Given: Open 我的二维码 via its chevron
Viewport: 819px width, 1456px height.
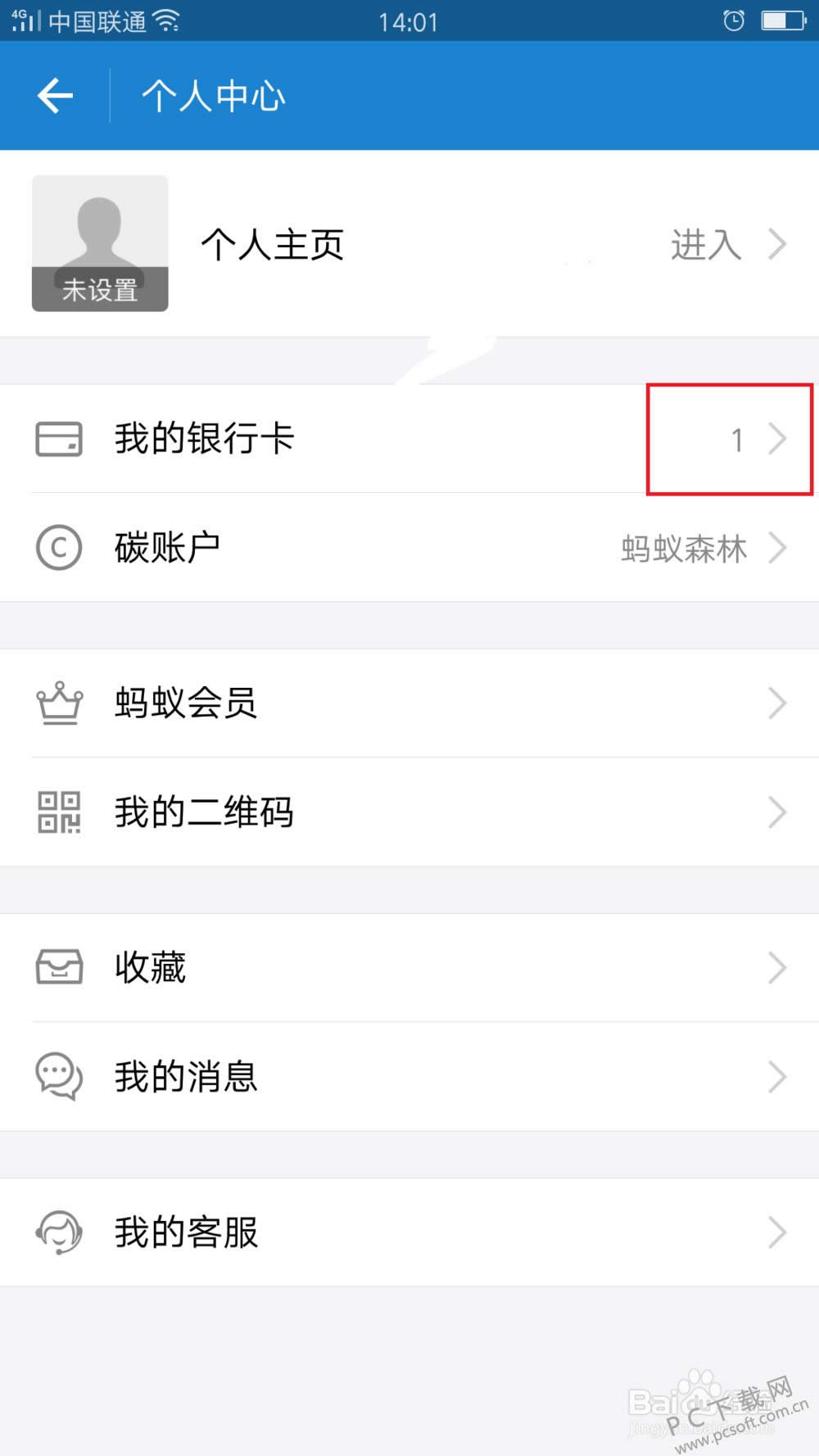Looking at the screenshot, I should click(x=777, y=812).
